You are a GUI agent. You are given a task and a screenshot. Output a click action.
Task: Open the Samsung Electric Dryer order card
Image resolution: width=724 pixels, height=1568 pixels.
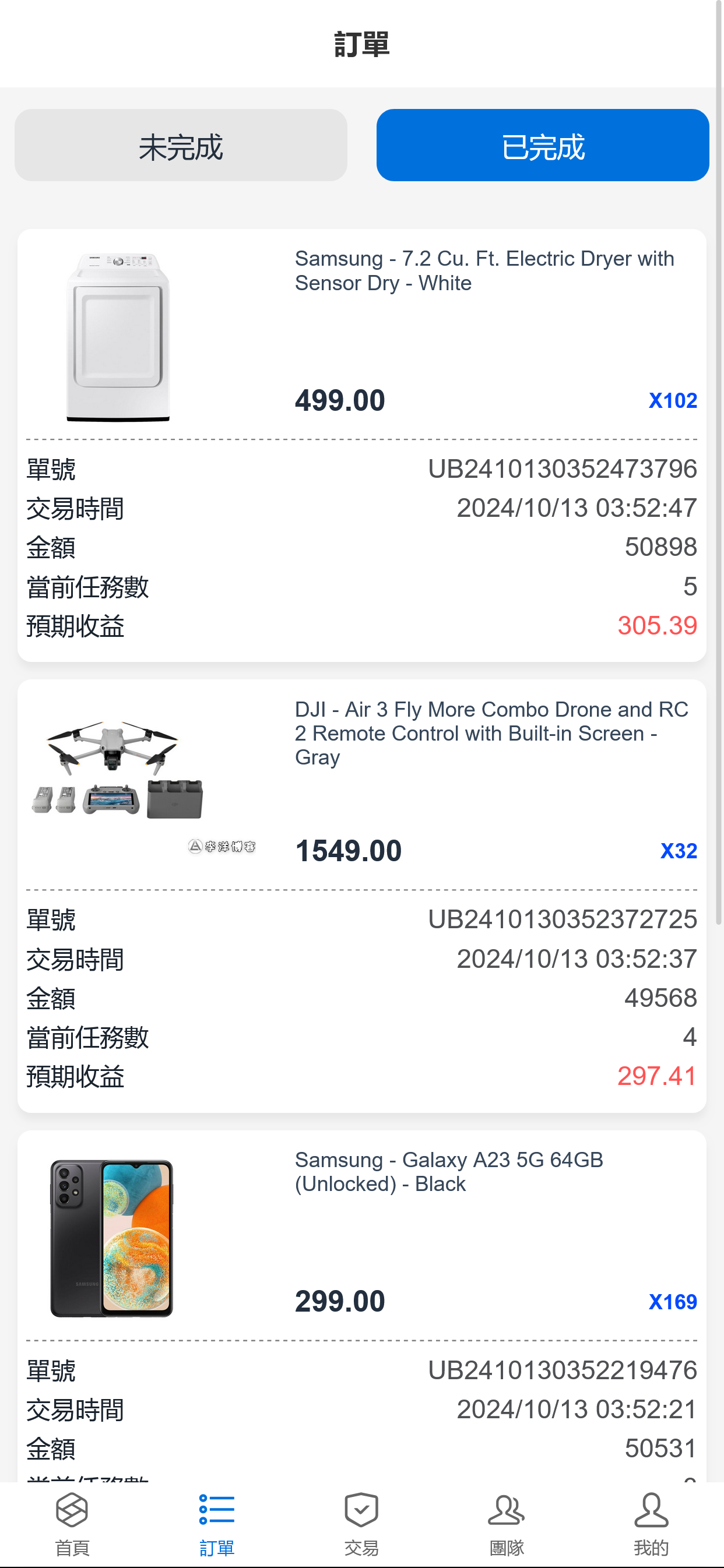(361, 445)
